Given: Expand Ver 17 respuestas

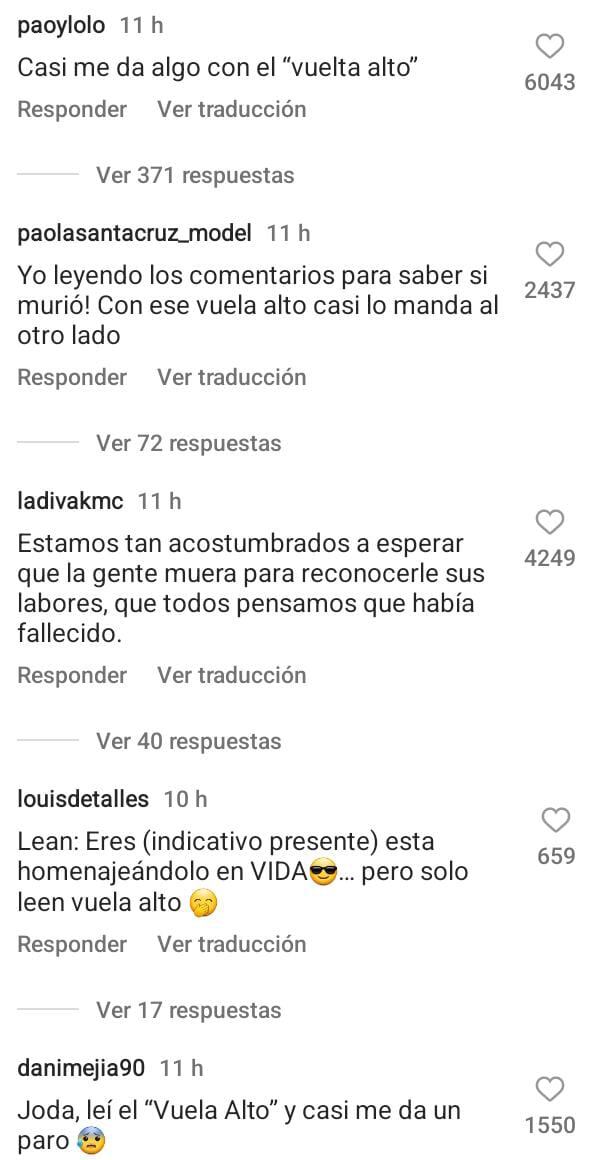Looking at the screenshot, I should point(189,1010).
